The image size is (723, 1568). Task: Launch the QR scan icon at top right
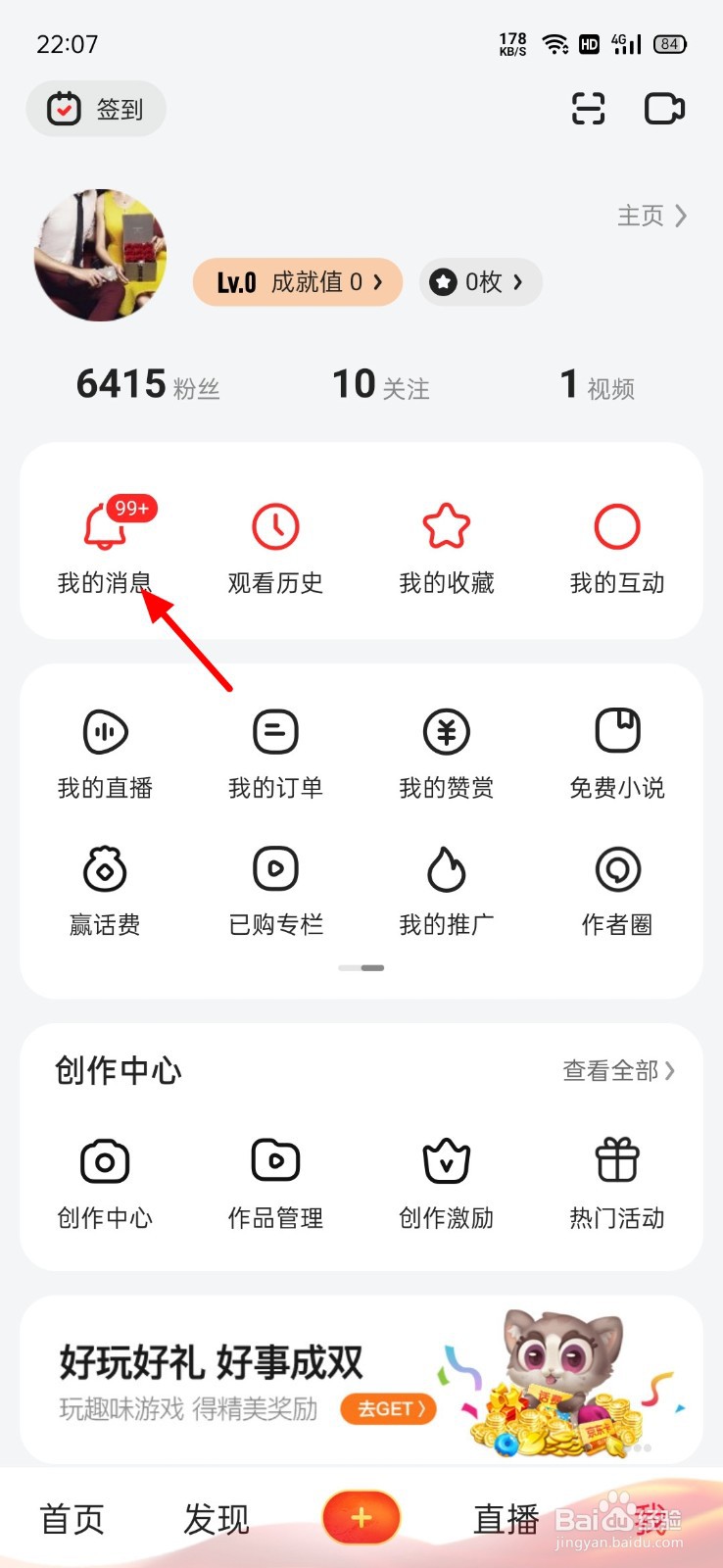pos(587,110)
